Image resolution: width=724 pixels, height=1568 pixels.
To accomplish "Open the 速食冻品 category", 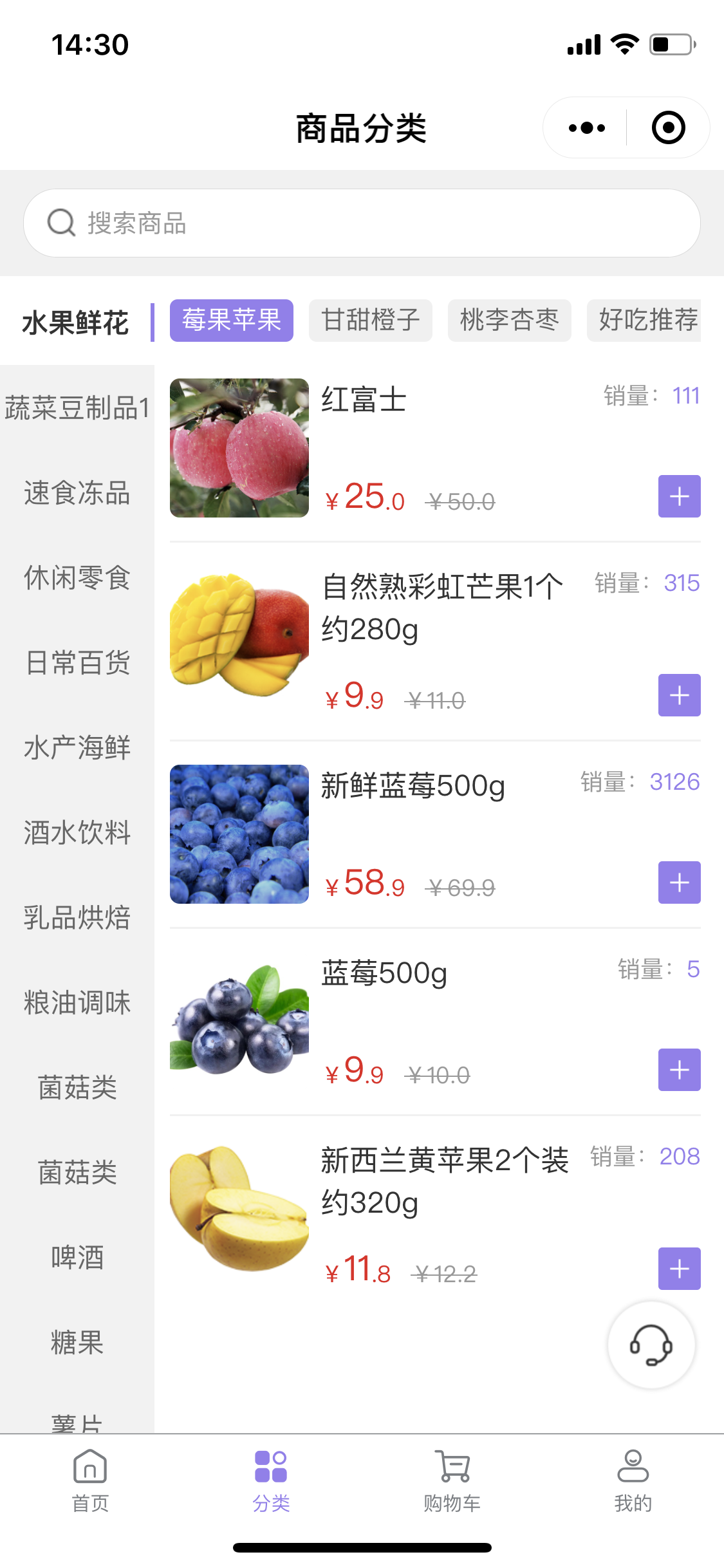I will pyautogui.click(x=77, y=493).
